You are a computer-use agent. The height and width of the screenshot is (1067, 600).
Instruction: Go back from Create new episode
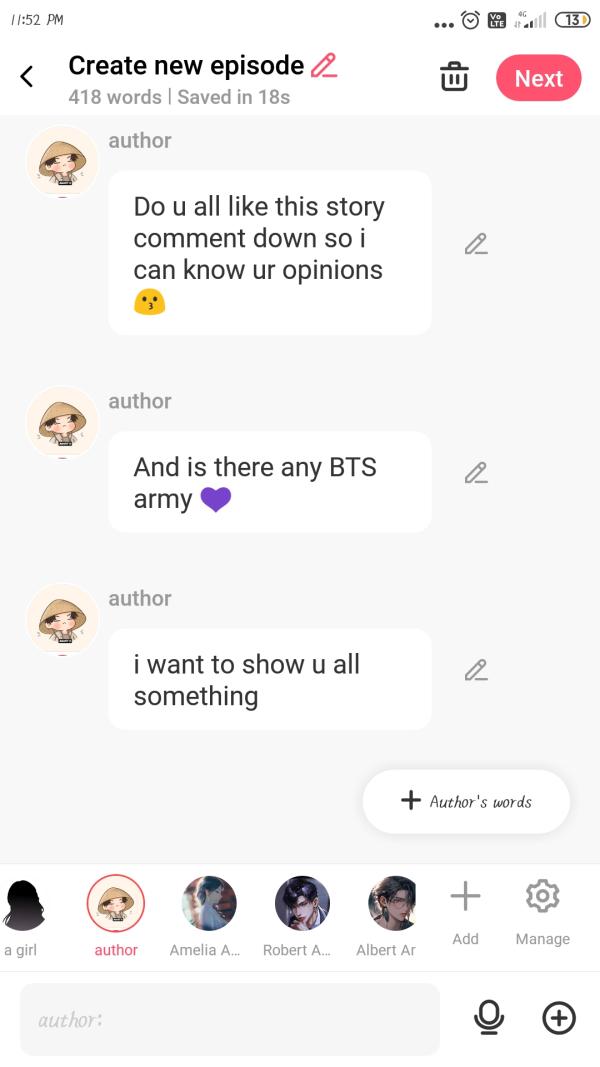tap(27, 77)
